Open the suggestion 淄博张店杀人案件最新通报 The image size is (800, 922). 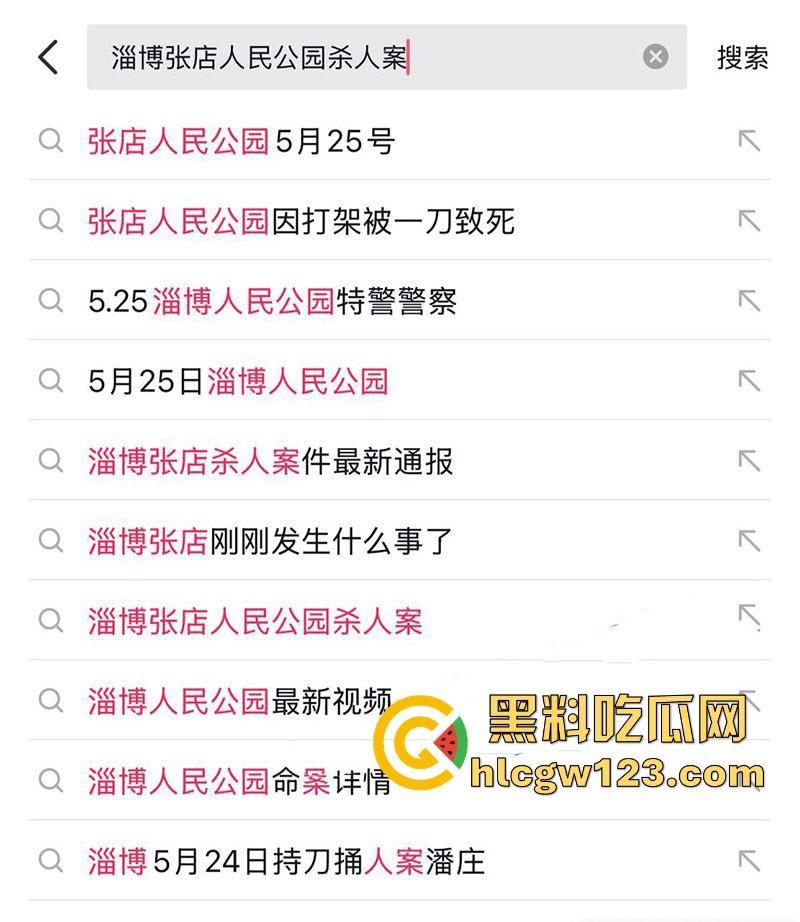pyautogui.click(x=270, y=462)
